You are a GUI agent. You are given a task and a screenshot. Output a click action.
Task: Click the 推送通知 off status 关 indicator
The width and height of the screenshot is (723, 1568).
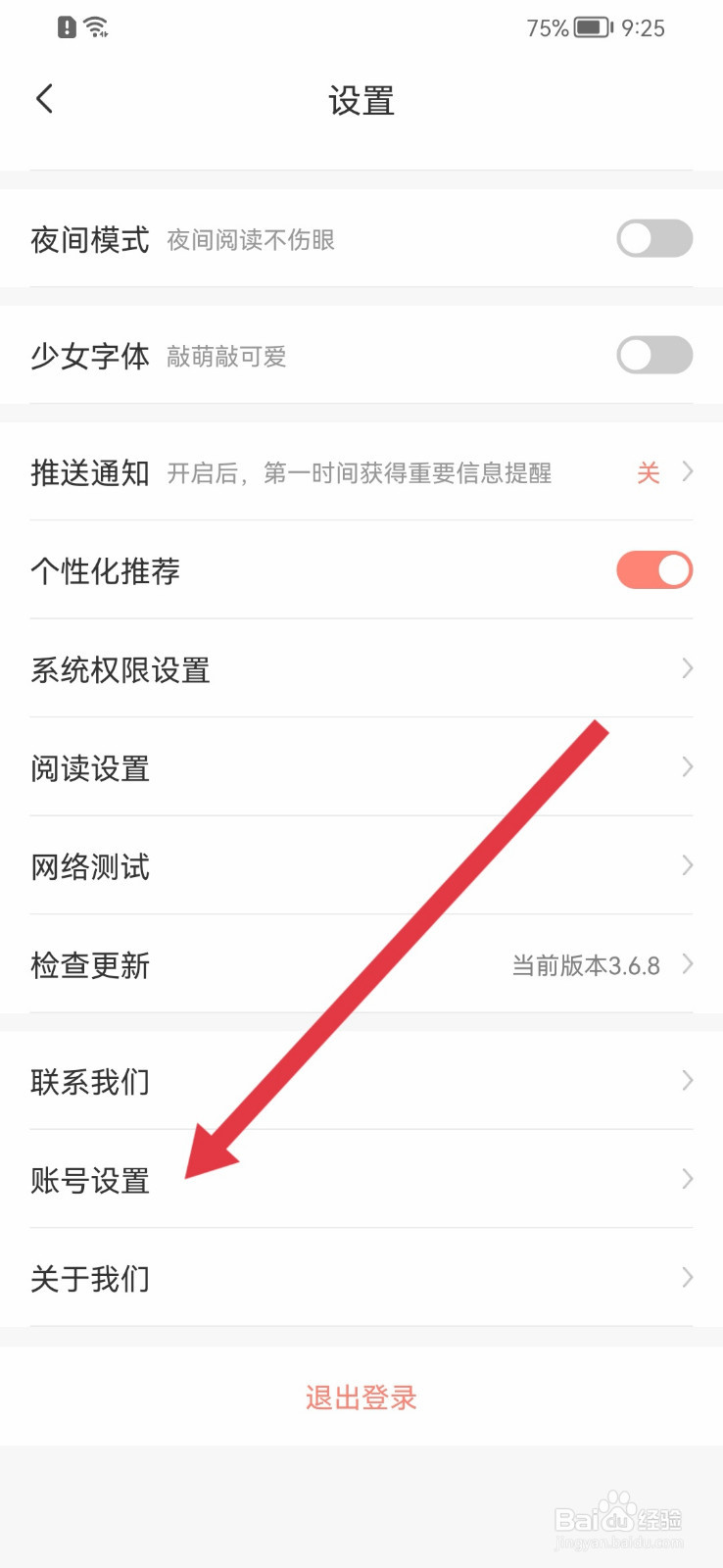pyautogui.click(x=649, y=472)
